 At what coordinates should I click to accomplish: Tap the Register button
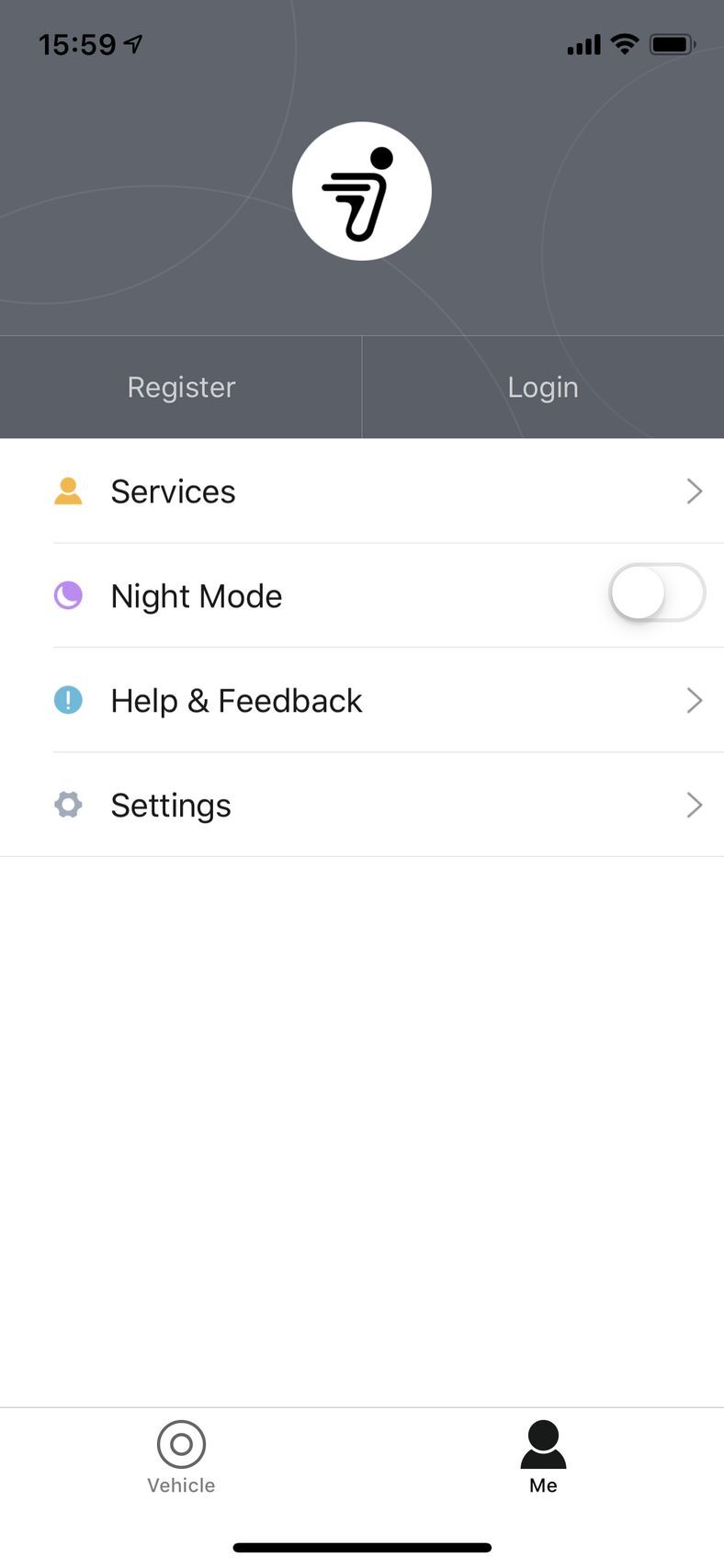tap(181, 387)
